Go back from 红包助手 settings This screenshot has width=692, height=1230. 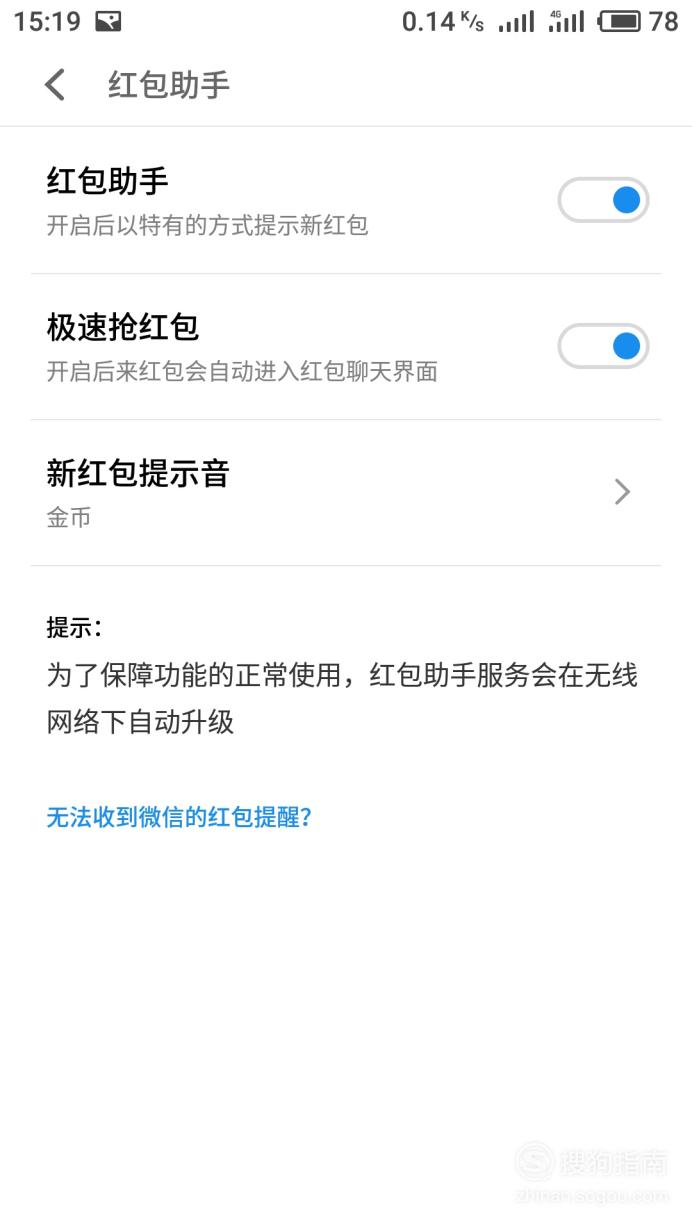55,85
